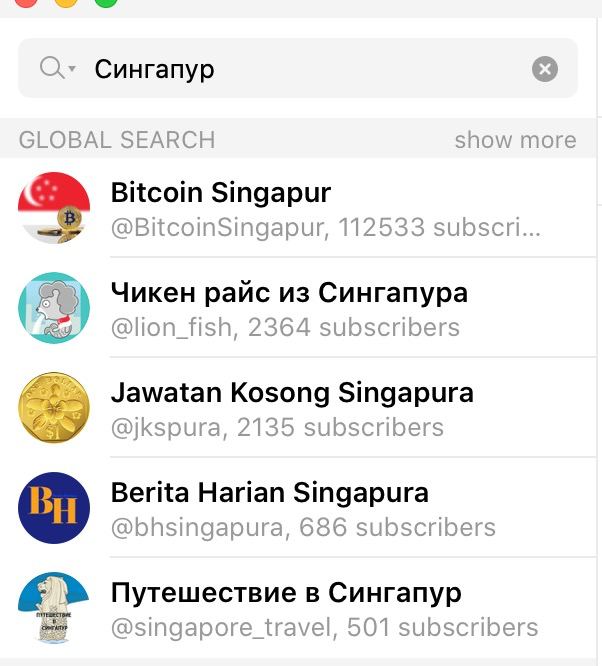Tap the search field containing Сингапур
The height and width of the screenshot is (666, 602).
[300, 69]
